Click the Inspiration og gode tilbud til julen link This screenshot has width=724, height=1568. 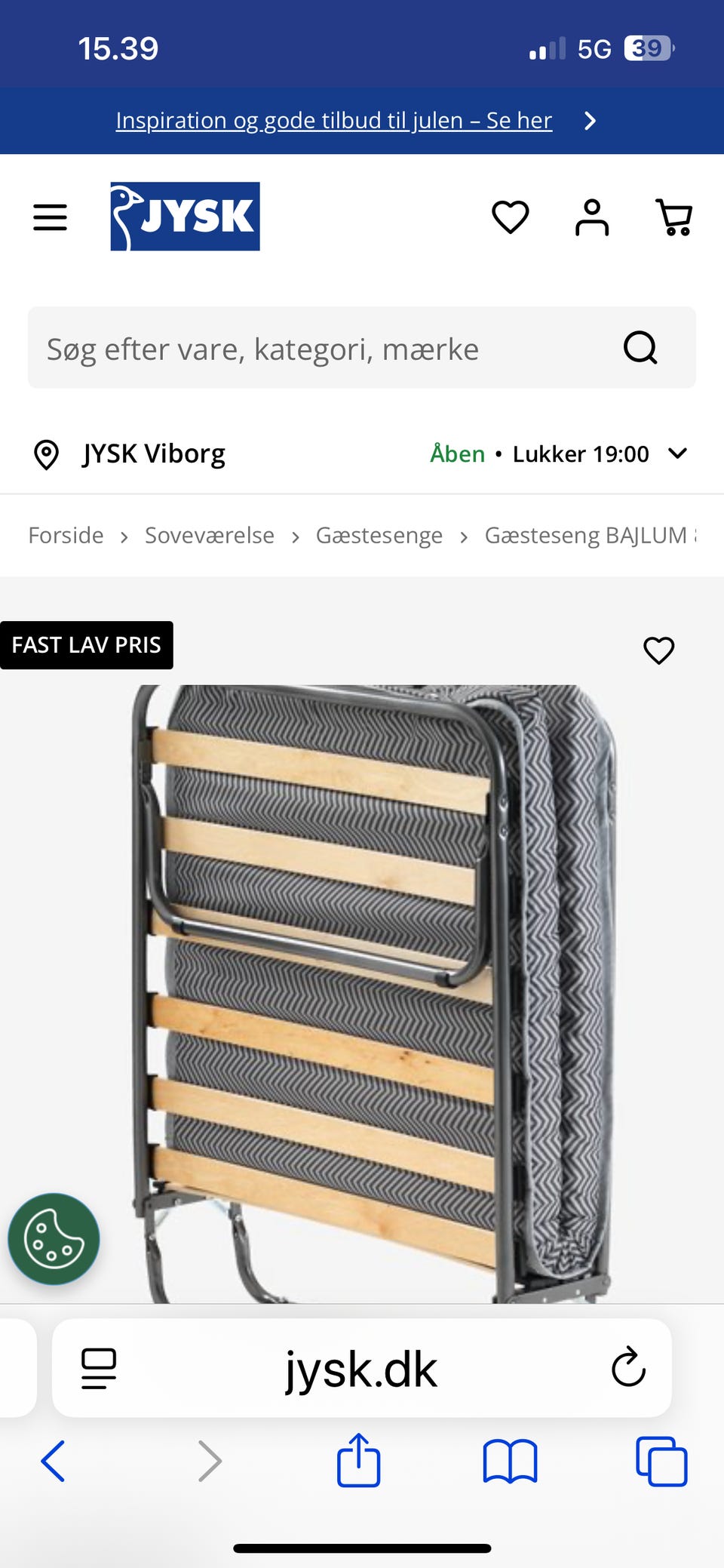click(x=333, y=120)
